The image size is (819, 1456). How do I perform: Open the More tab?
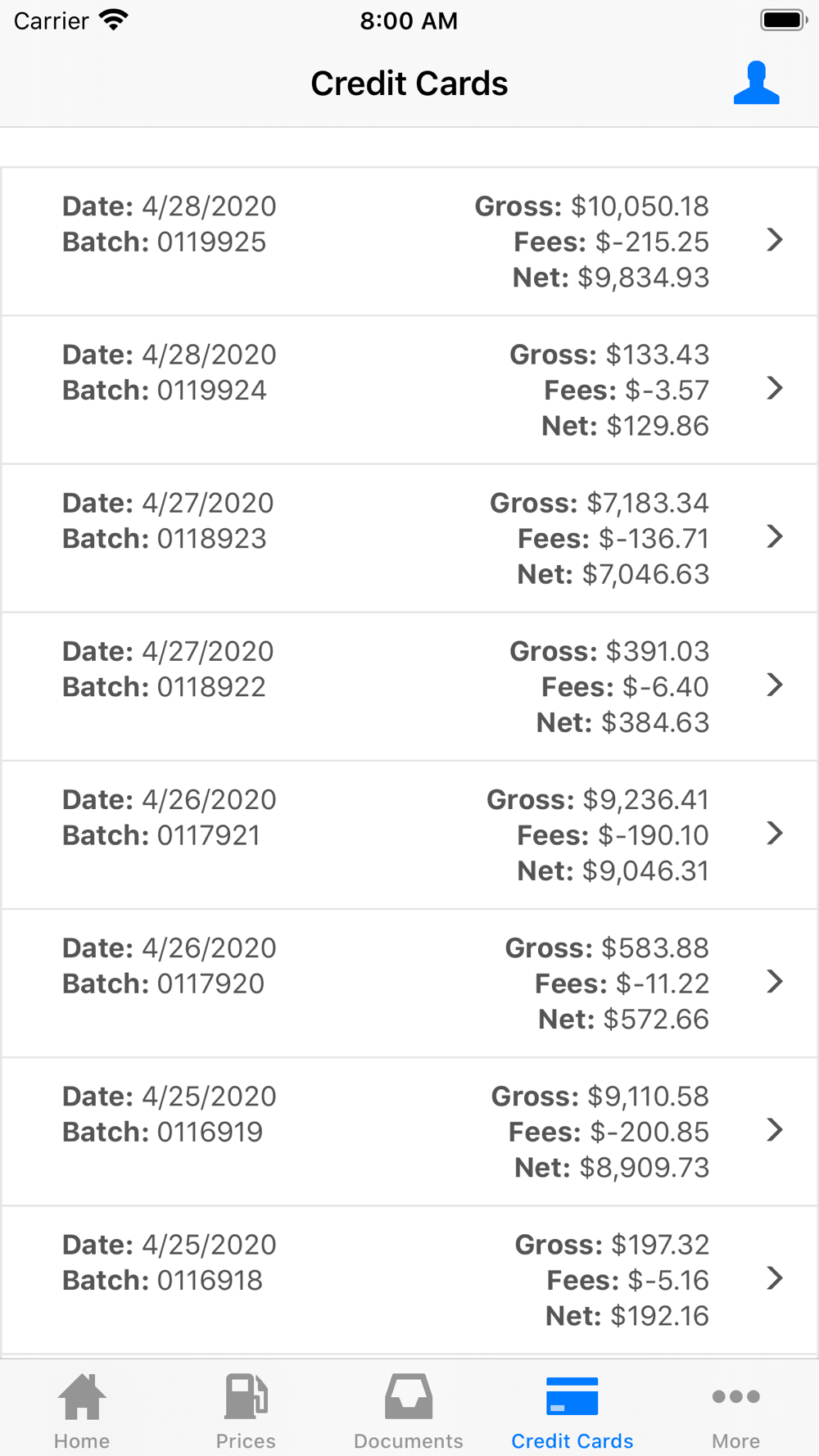pyautogui.click(x=735, y=1410)
